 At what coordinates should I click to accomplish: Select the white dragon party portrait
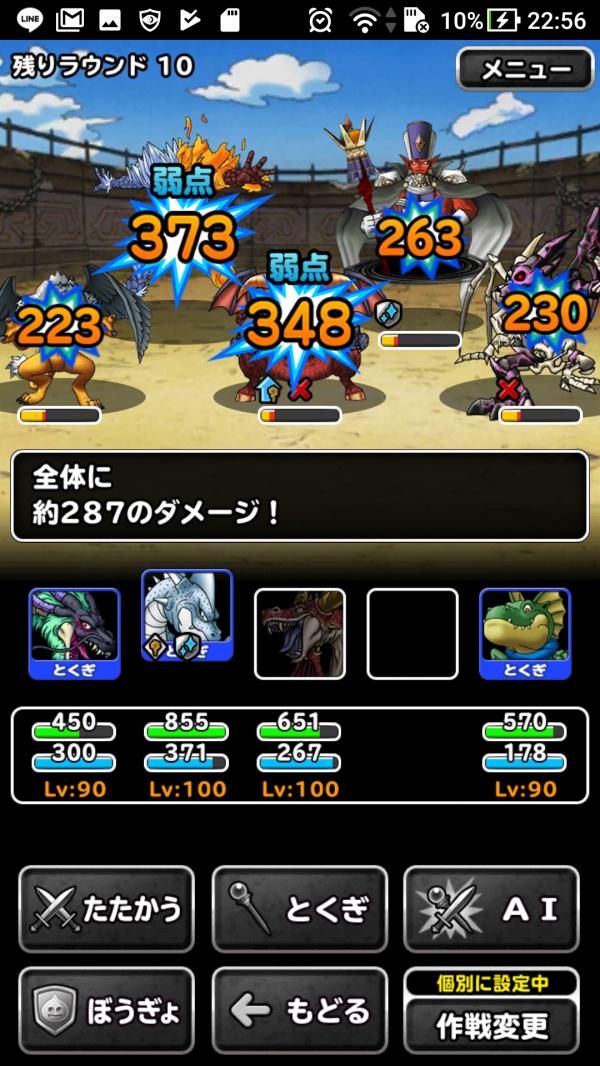click(187, 614)
